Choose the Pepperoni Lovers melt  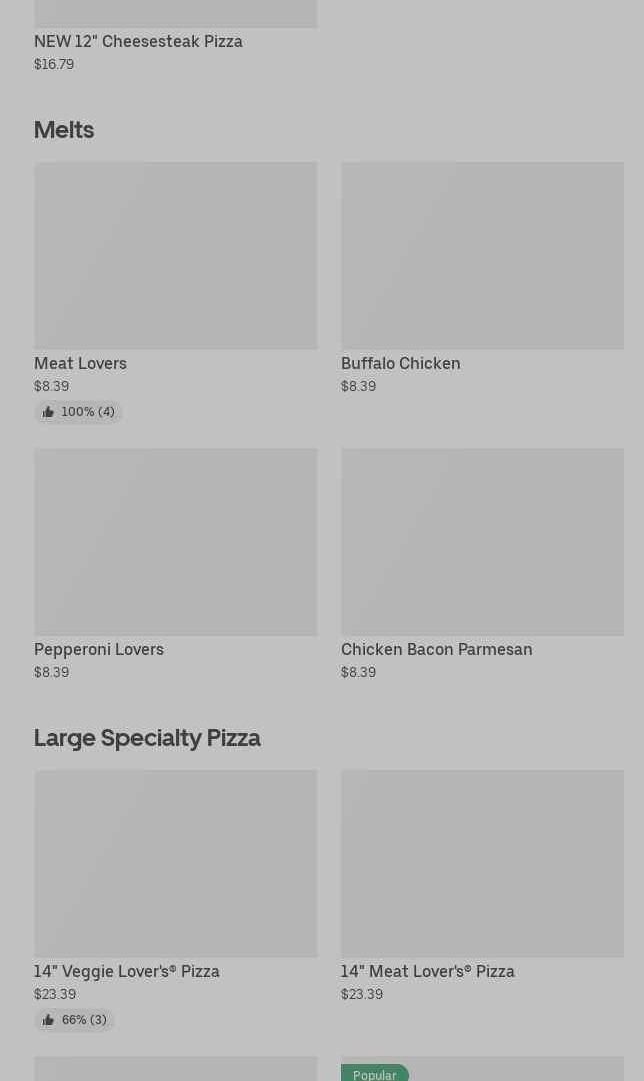coord(175,542)
